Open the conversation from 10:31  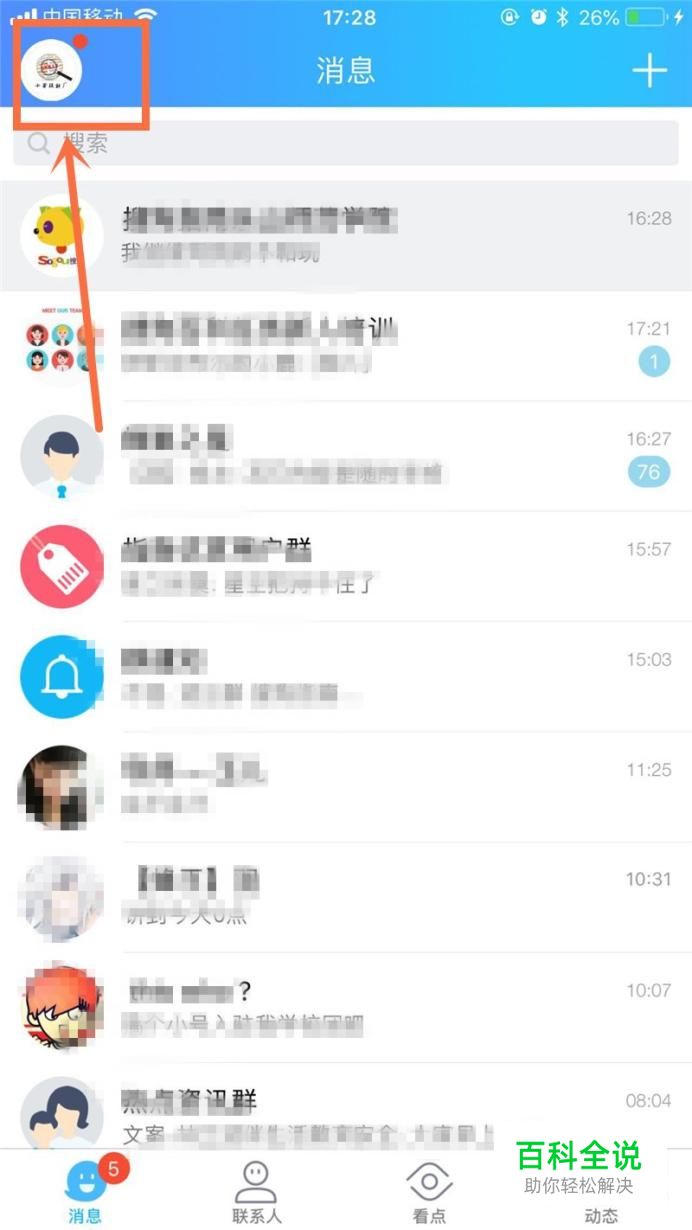coord(345,895)
